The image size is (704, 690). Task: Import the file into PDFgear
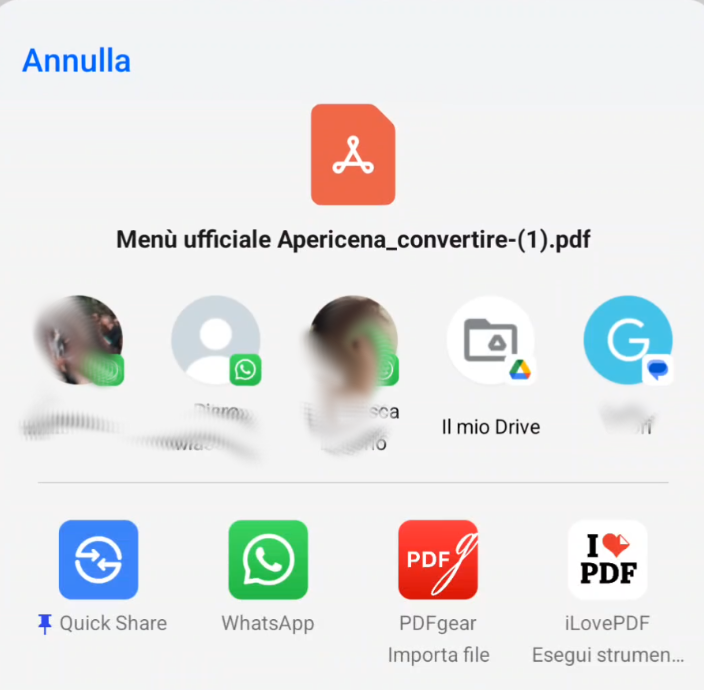pyautogui.click(x=437, y=560)
